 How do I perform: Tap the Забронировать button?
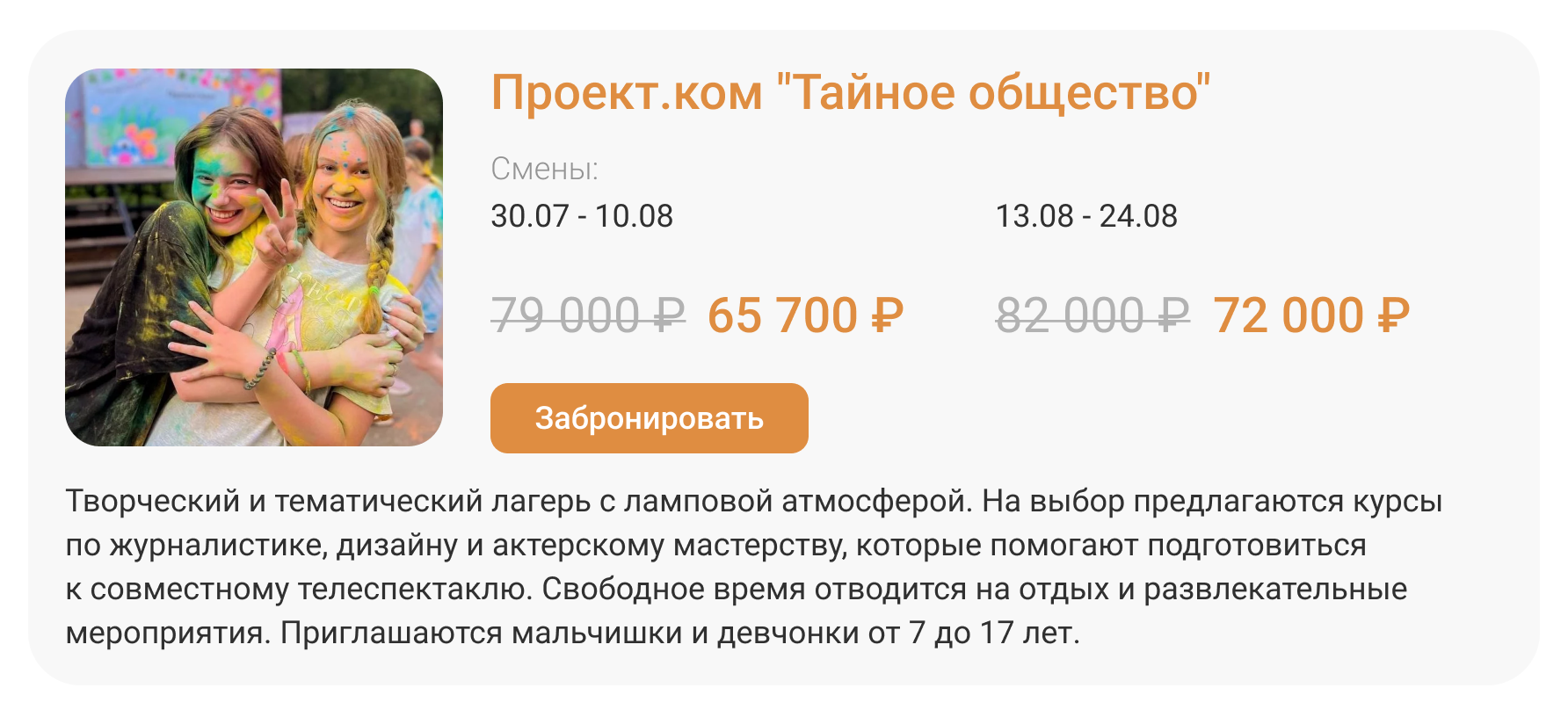coord(649,418)
